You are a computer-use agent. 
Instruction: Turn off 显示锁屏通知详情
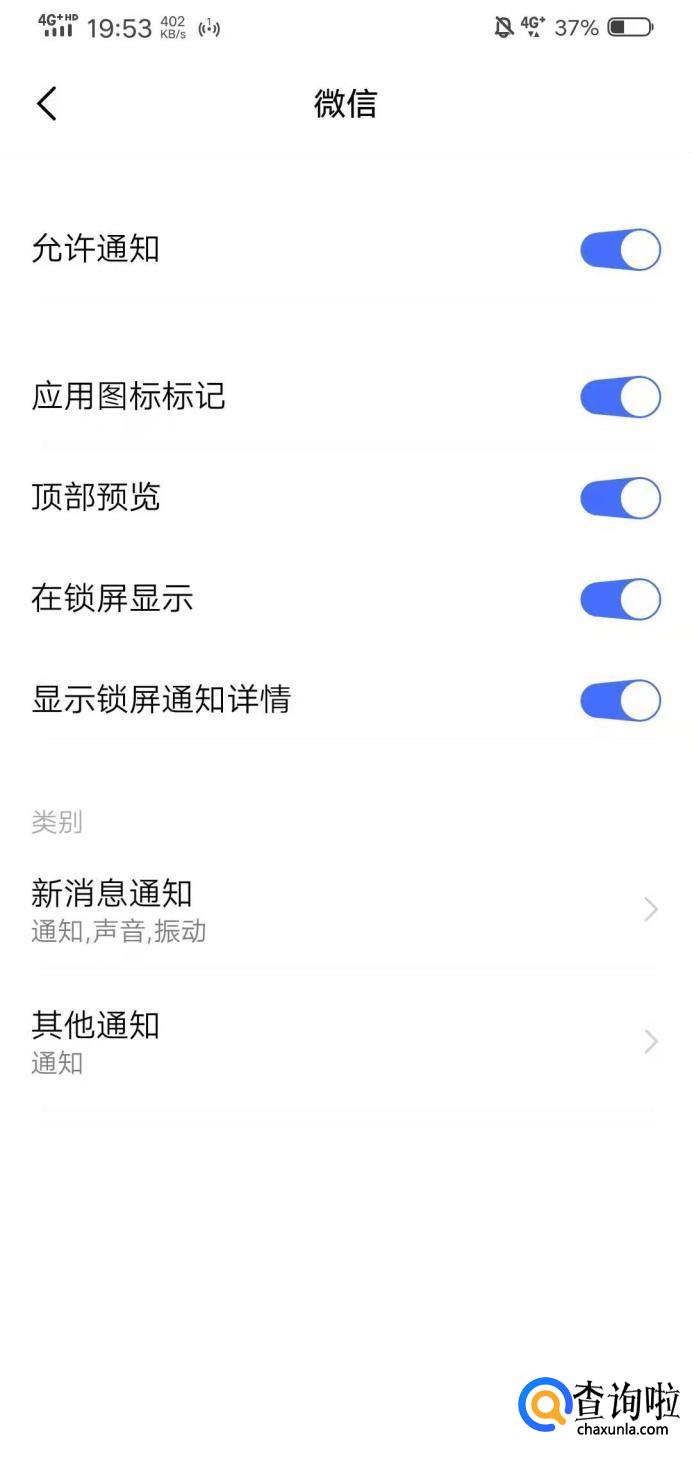620,700
